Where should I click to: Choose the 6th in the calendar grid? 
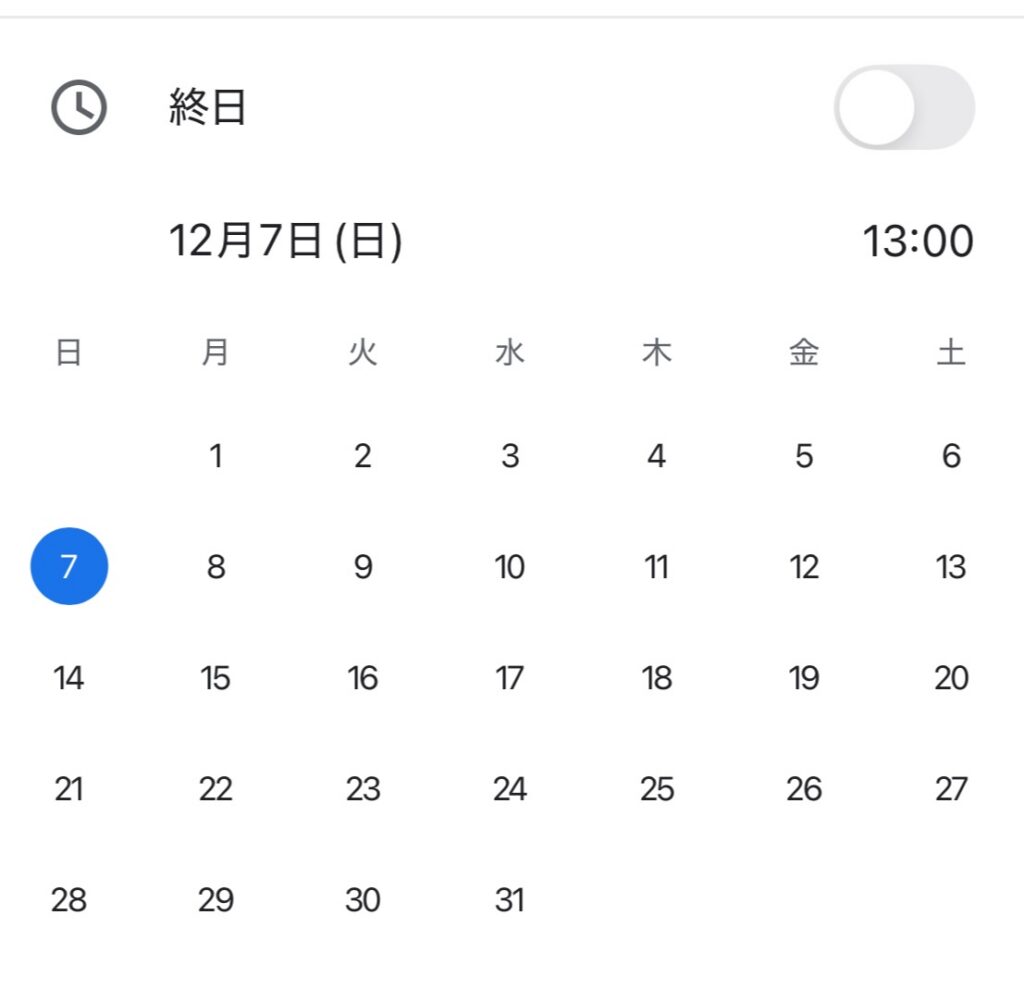pyautogui.click(x=950, y=456)
